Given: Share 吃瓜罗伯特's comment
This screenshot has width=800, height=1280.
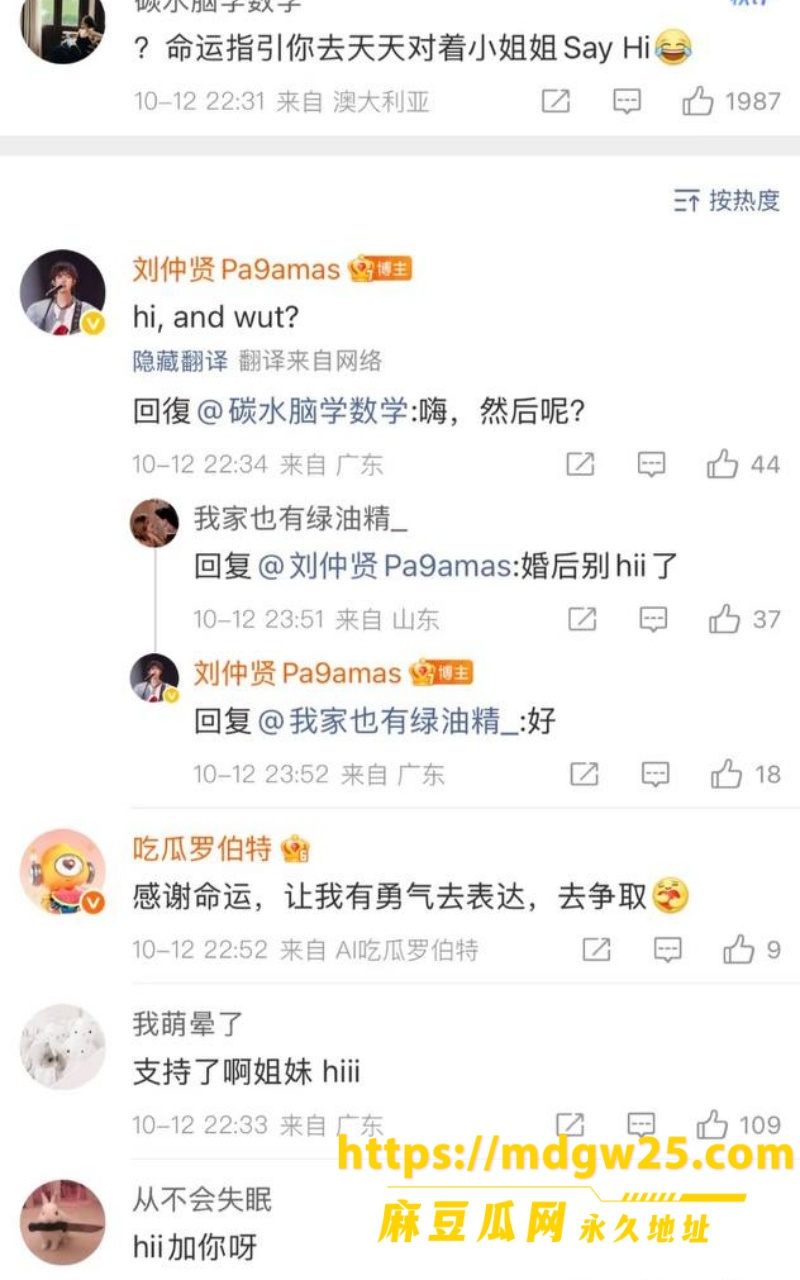Looking at the screenshot, I should point(596,949).
